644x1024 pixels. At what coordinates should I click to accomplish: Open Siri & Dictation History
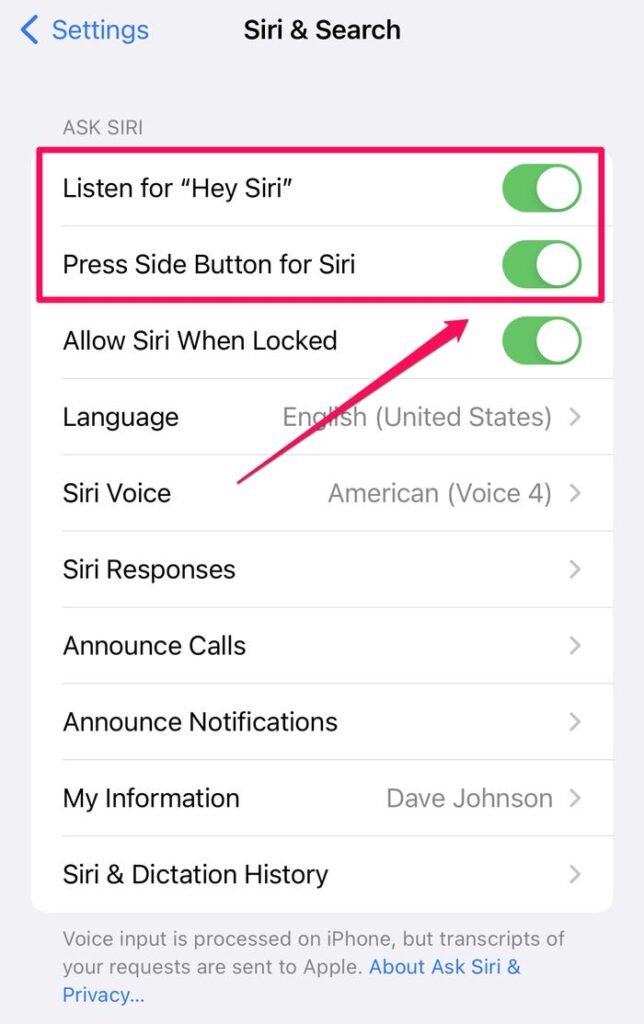[x=322, y=874]
